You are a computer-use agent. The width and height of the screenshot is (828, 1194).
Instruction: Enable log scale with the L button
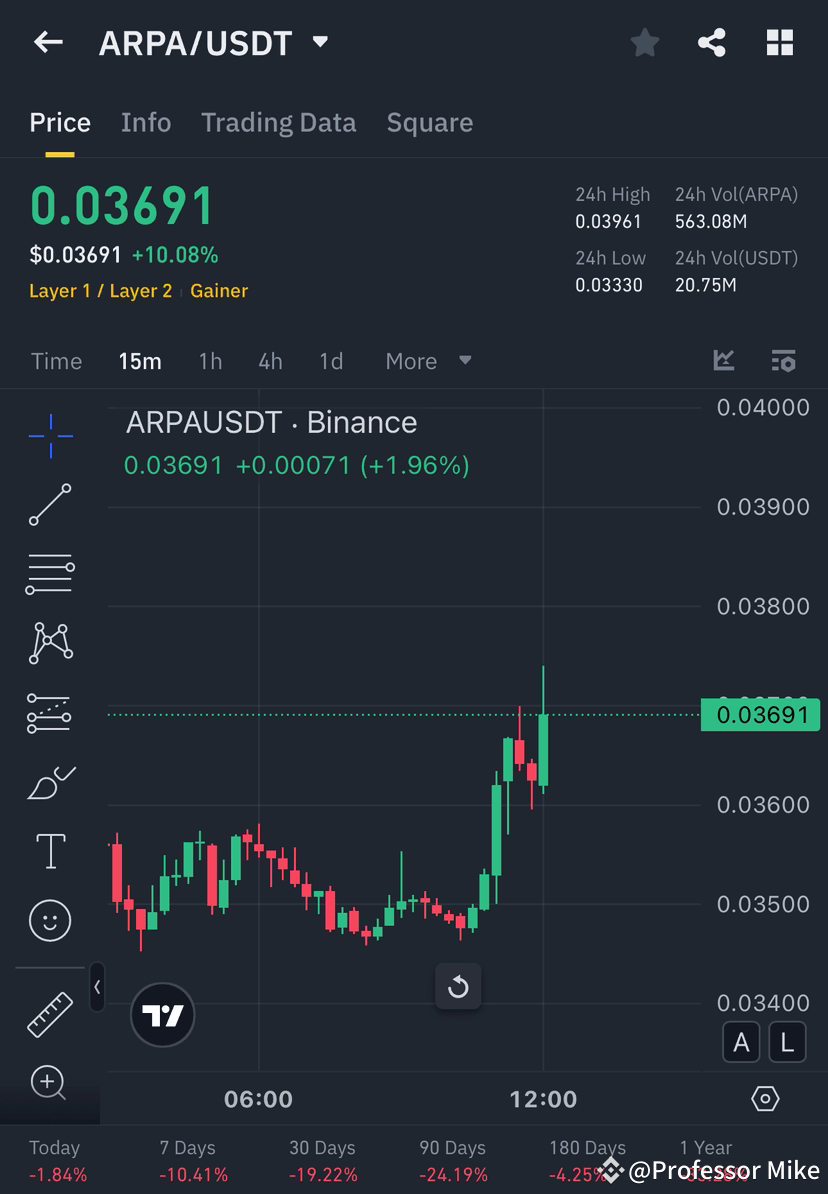787,1042
